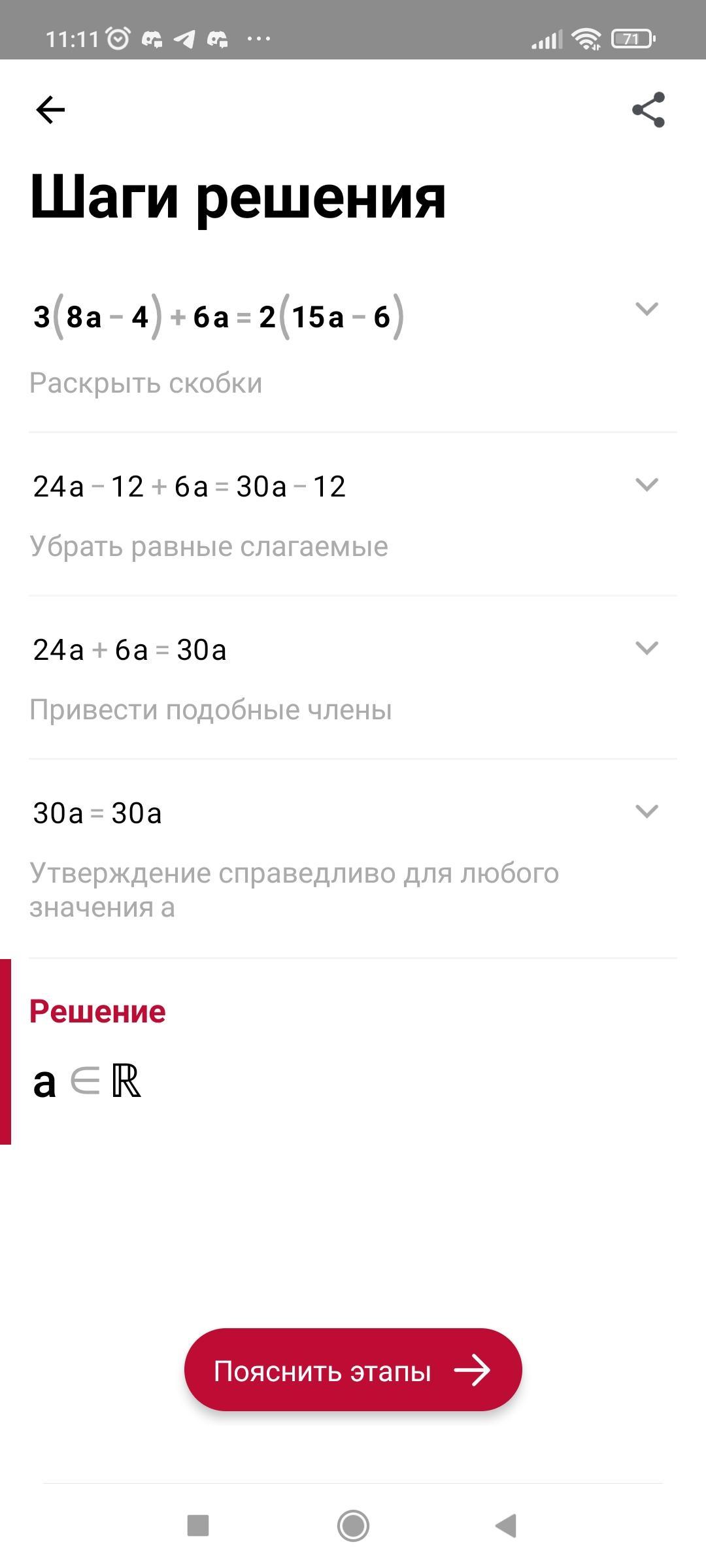Share this solution
Viewport: 706px width, 1568px height.
click(x=648, y=109)
